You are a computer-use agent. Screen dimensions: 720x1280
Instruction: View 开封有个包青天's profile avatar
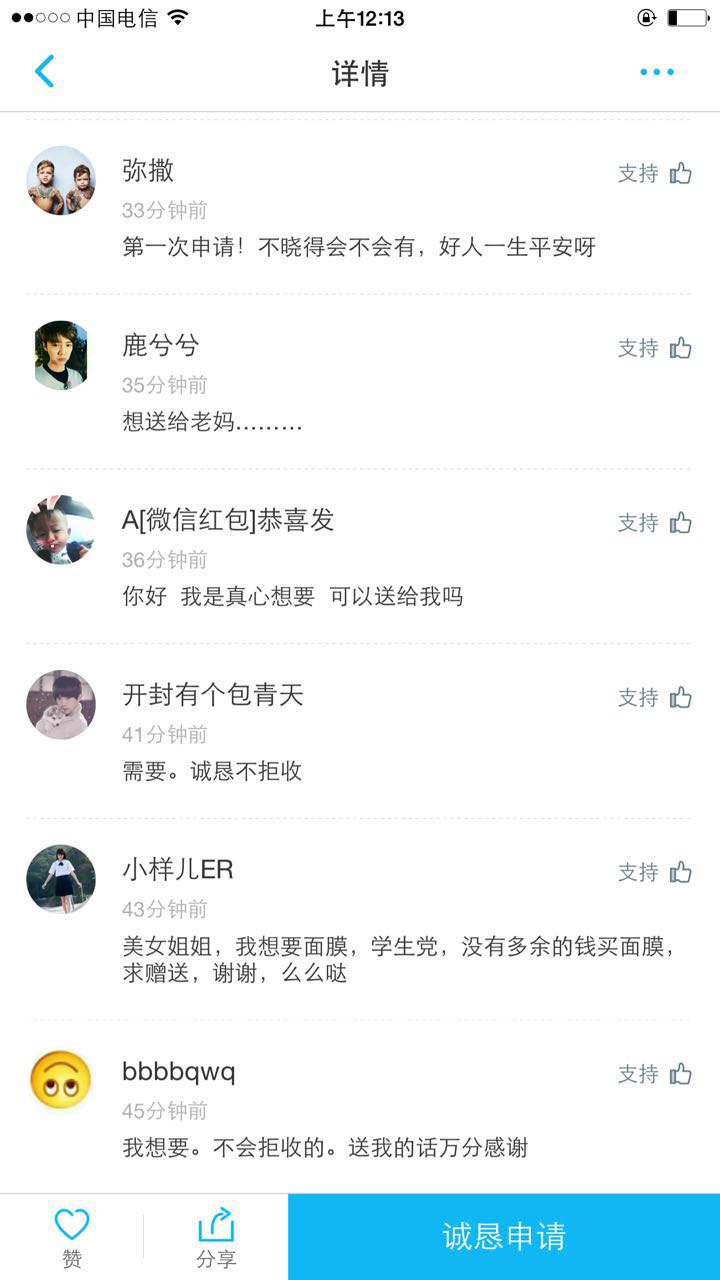coord(61,705)
